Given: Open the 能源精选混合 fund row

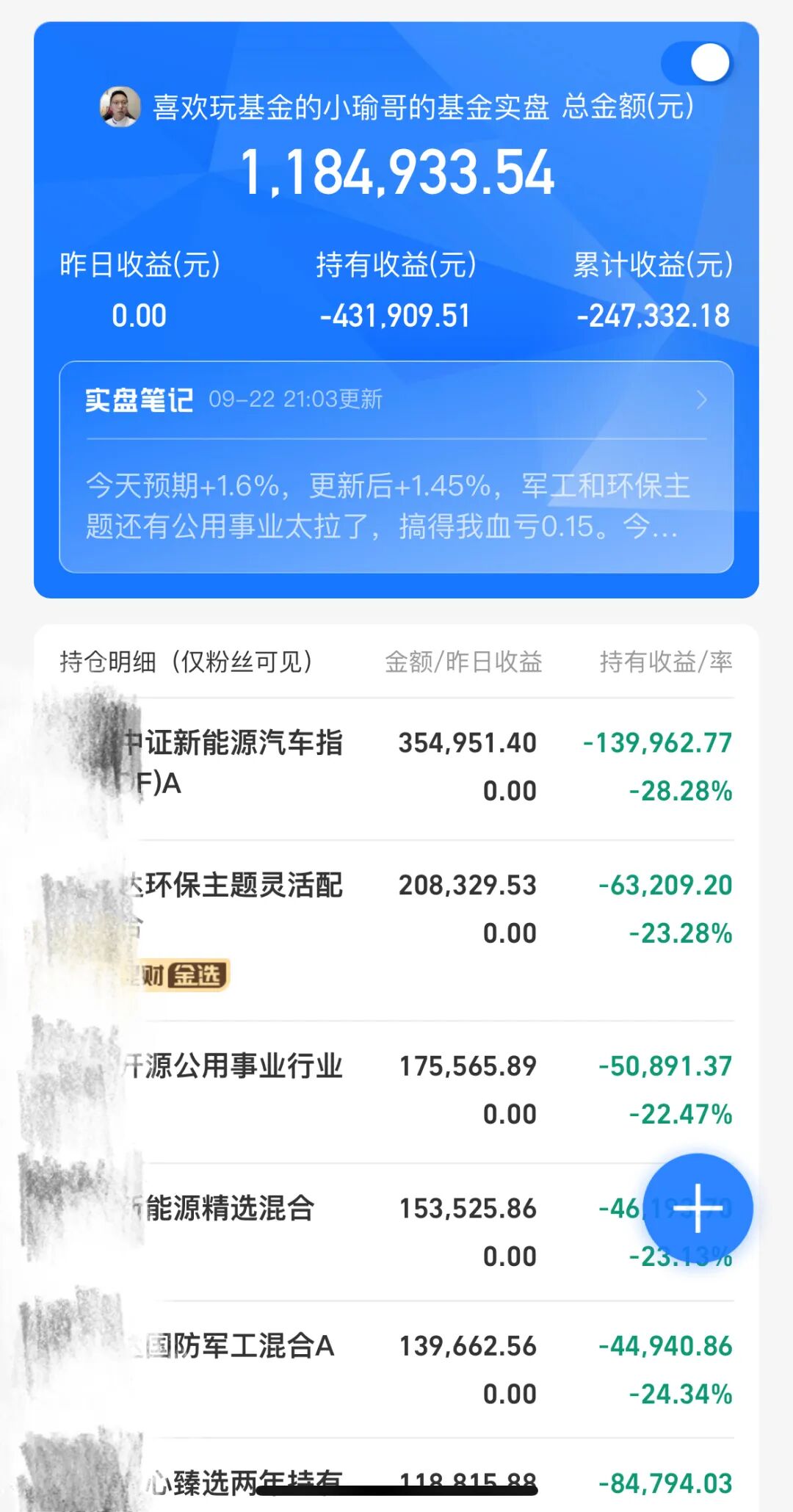Looking at the screenshot, I should pyautogui.click(x=396, y=1232).
